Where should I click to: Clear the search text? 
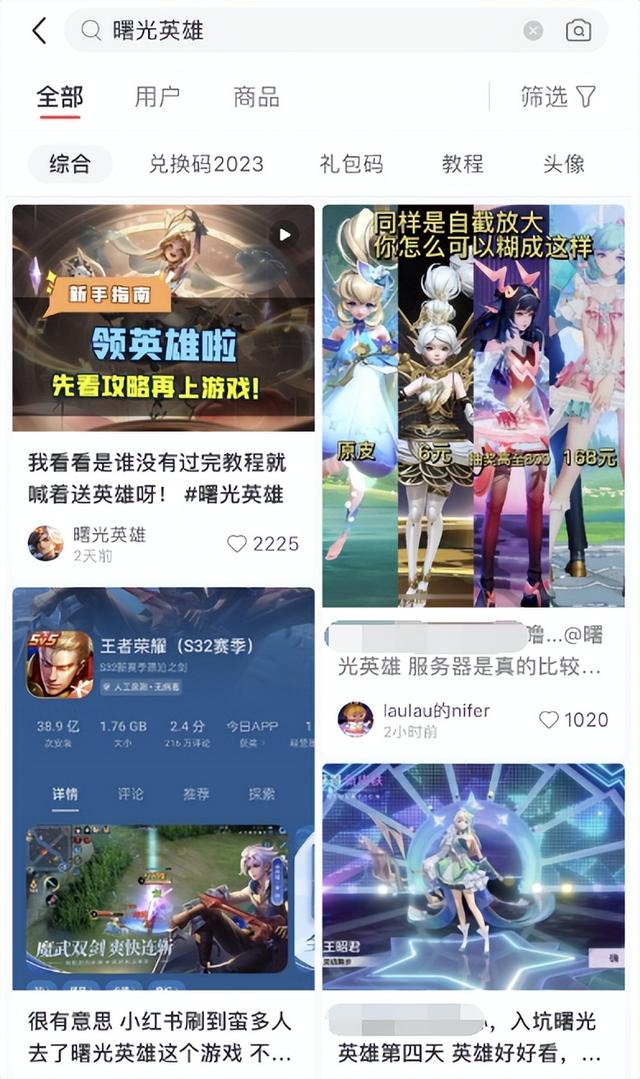click(x=533, y=31)
